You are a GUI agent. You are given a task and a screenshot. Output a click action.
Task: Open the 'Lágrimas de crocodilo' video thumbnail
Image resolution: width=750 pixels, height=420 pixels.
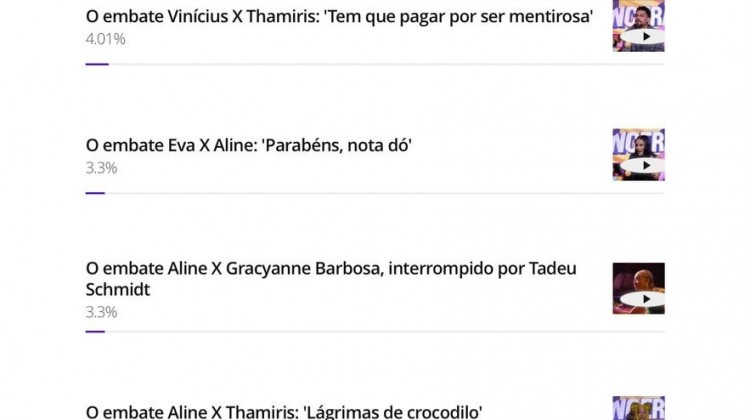(639, 409)
